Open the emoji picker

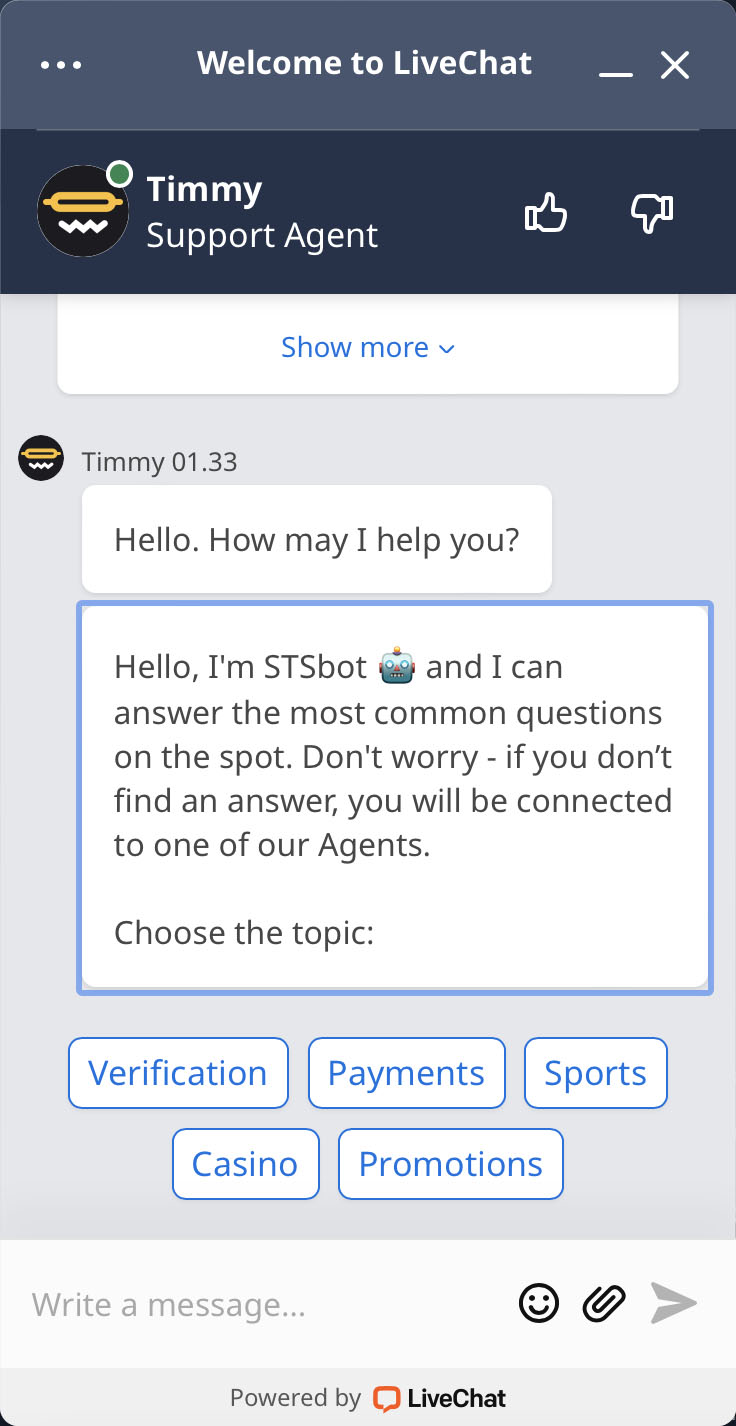click(x=539, y=1303)
